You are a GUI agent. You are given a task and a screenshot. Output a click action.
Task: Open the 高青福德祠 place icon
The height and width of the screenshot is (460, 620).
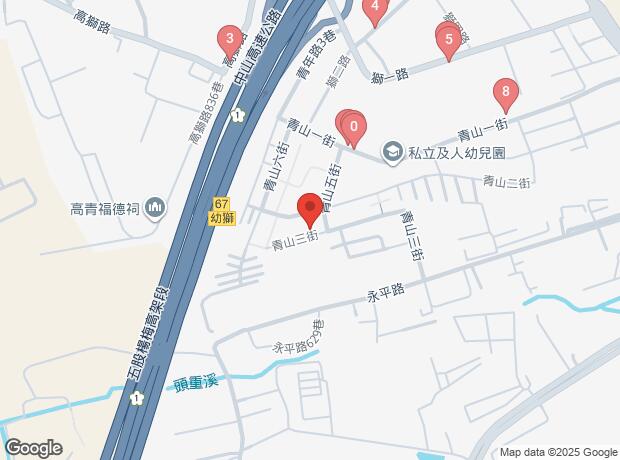pyautogui.click(x=154, y=208)
